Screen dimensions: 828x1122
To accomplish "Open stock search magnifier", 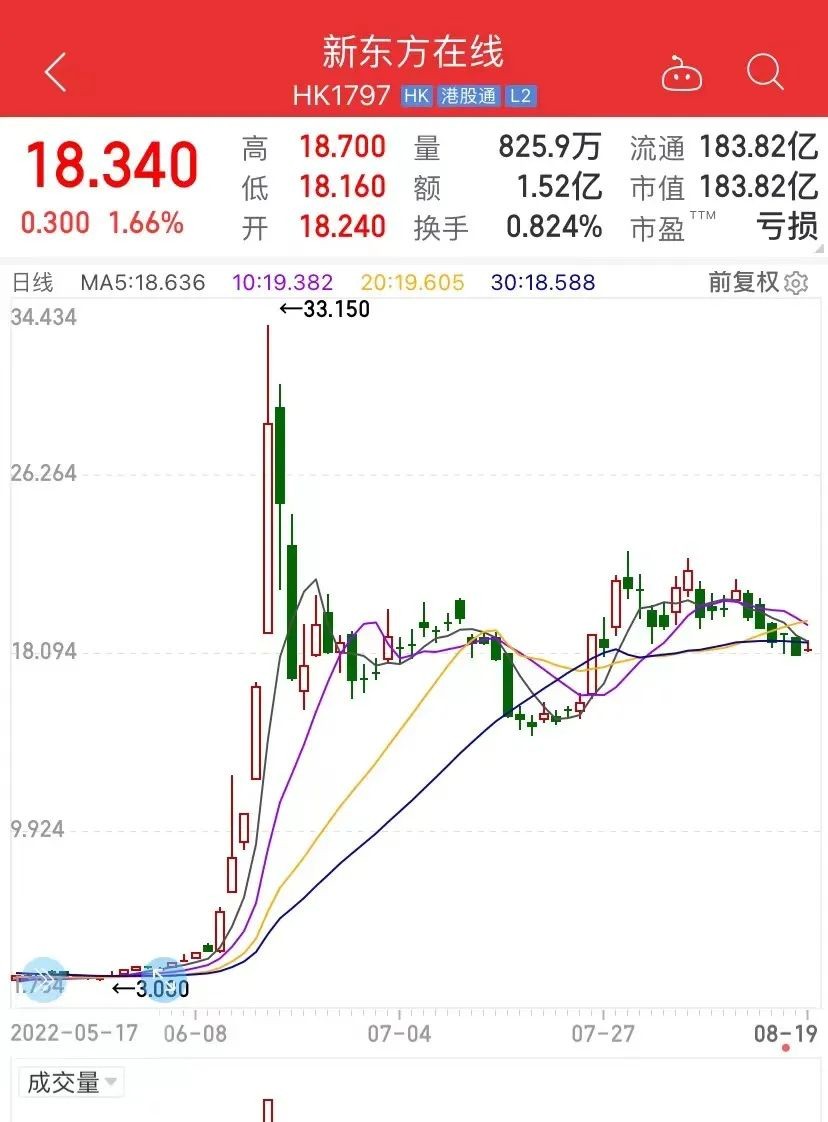I will [x=765, y=72].
